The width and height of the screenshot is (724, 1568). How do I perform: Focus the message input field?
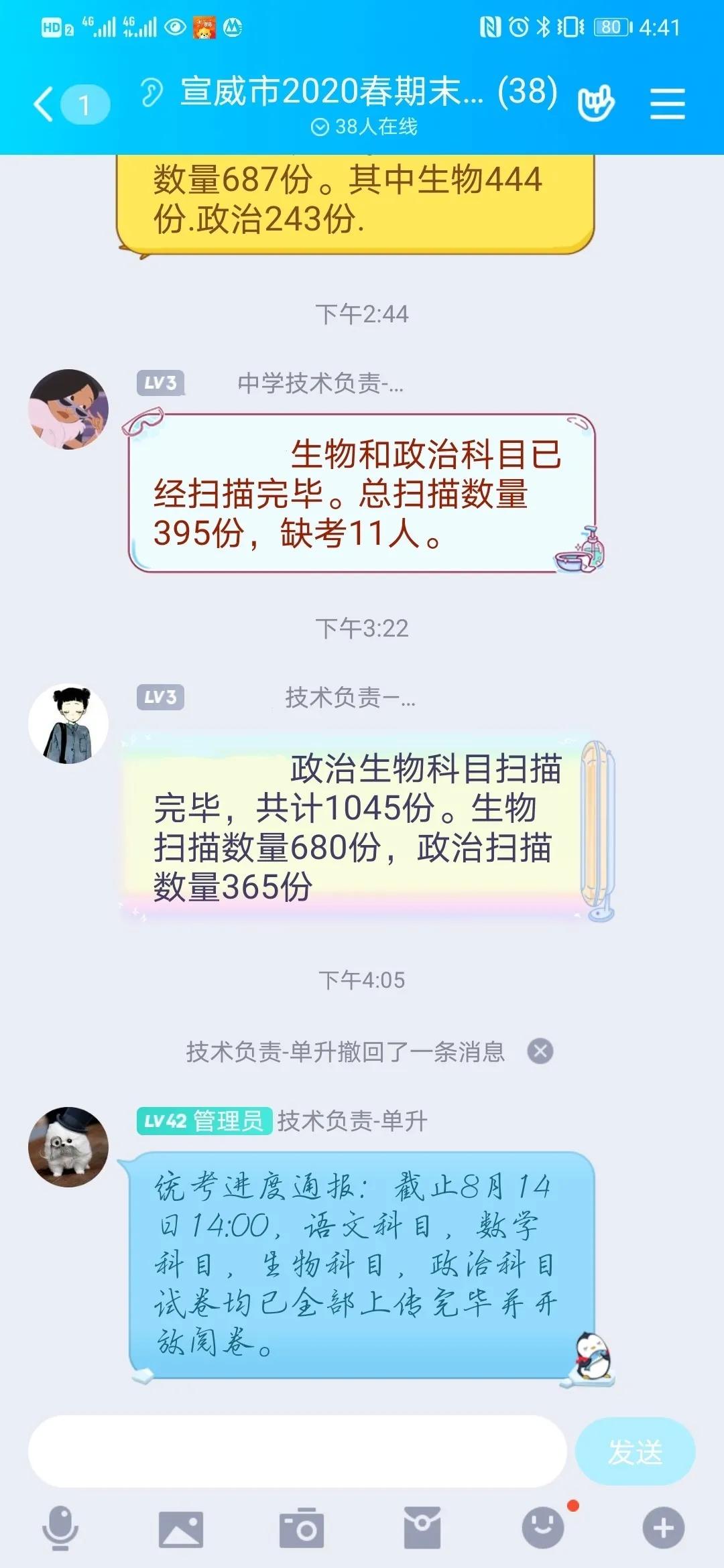[297, 1451]
